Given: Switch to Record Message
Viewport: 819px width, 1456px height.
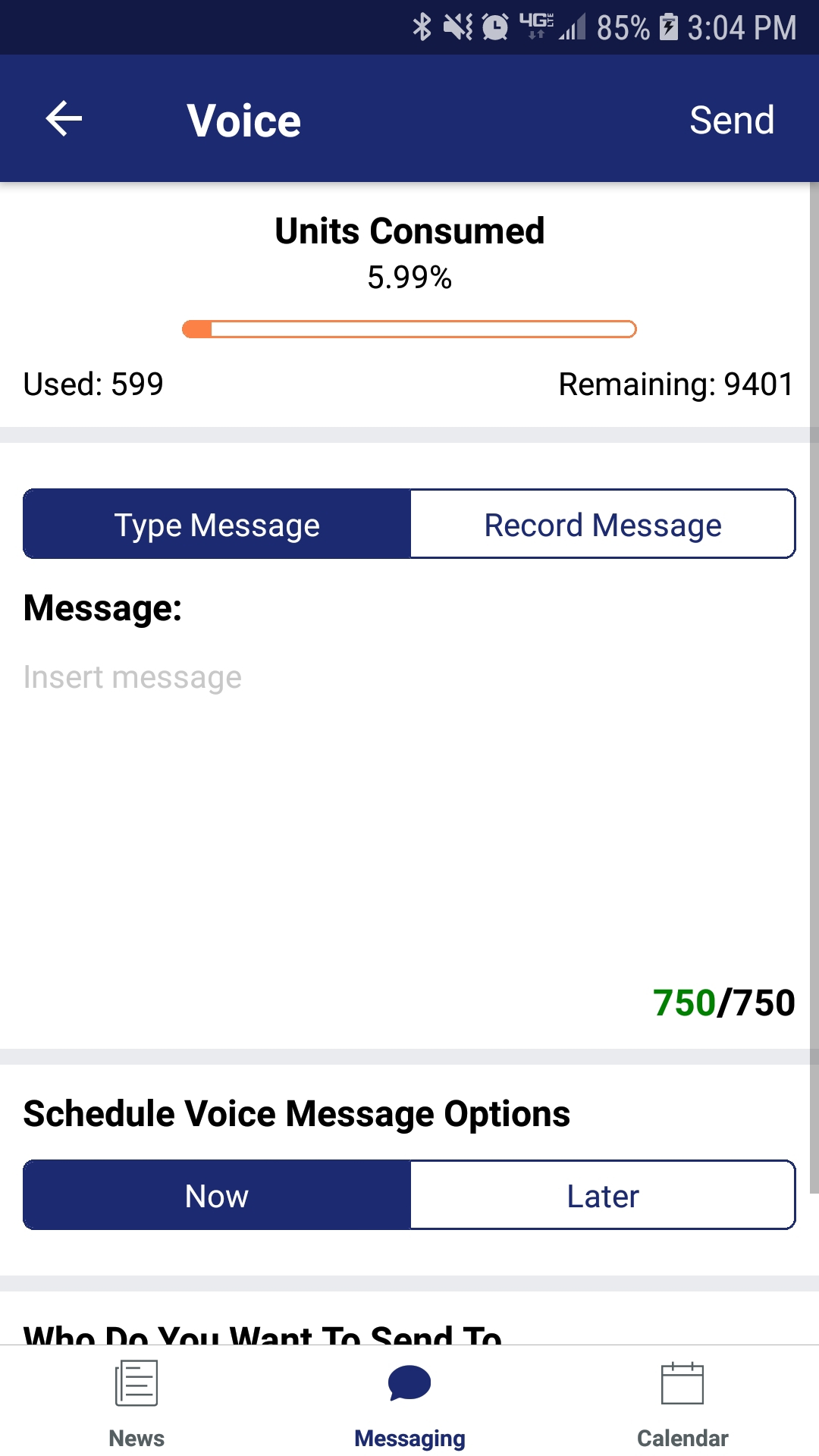Looking at the screenshot, I should point(602,525).
